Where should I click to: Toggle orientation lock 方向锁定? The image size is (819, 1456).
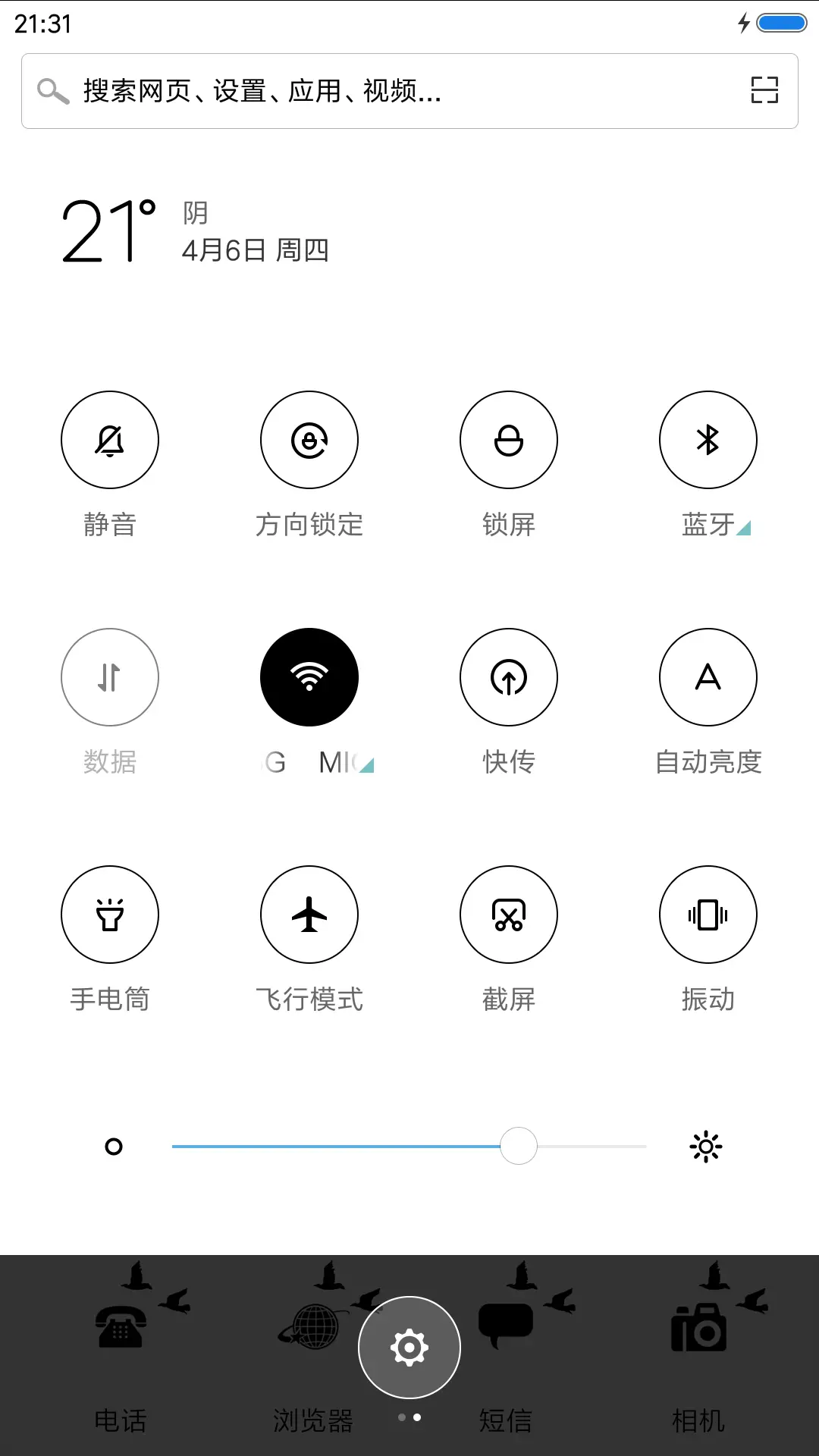point(309,440)
